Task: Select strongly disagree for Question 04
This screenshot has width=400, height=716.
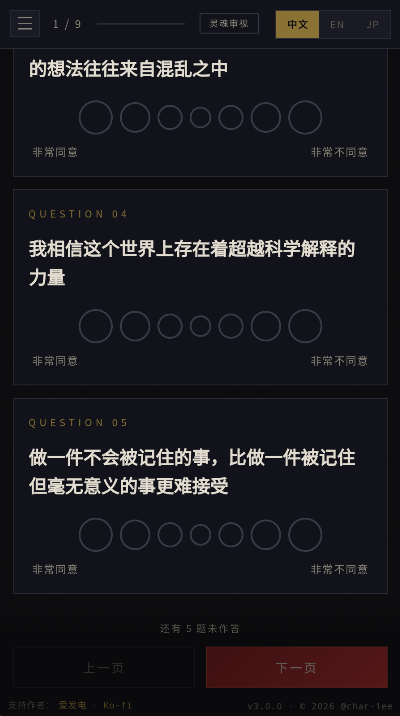Action: tap(305, 326)
